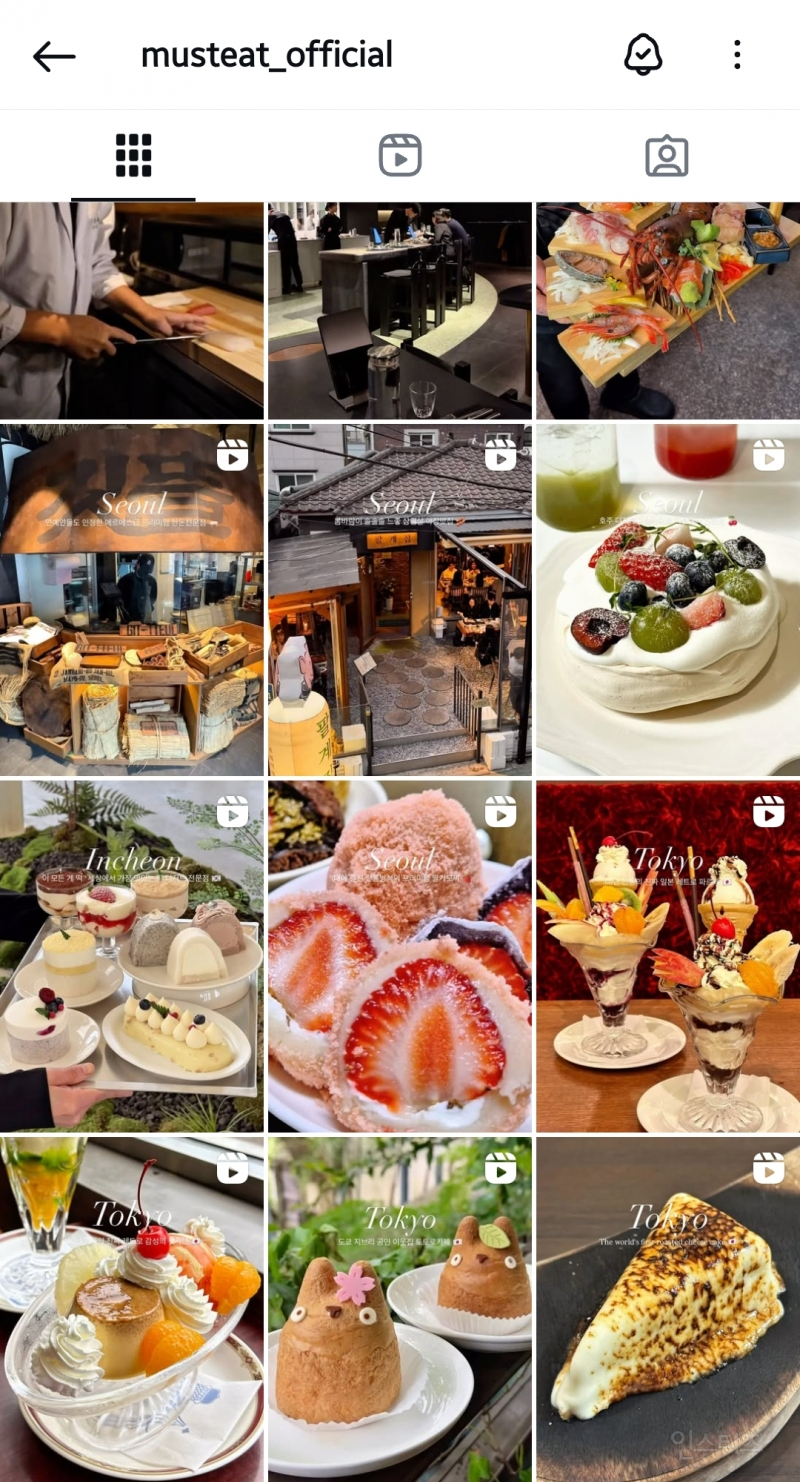Open the seafood lobster platter post
Screen dimensions: 800x1482
tap(668, 311)
